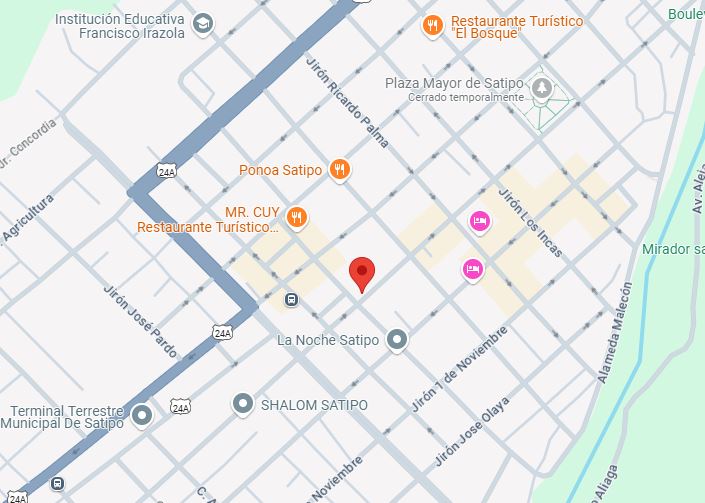Tap Institución Educativa Francisco Irazola marker
The height and width of the screenshot is (503, 705).
pyautogui.click(x=203, y=24)
